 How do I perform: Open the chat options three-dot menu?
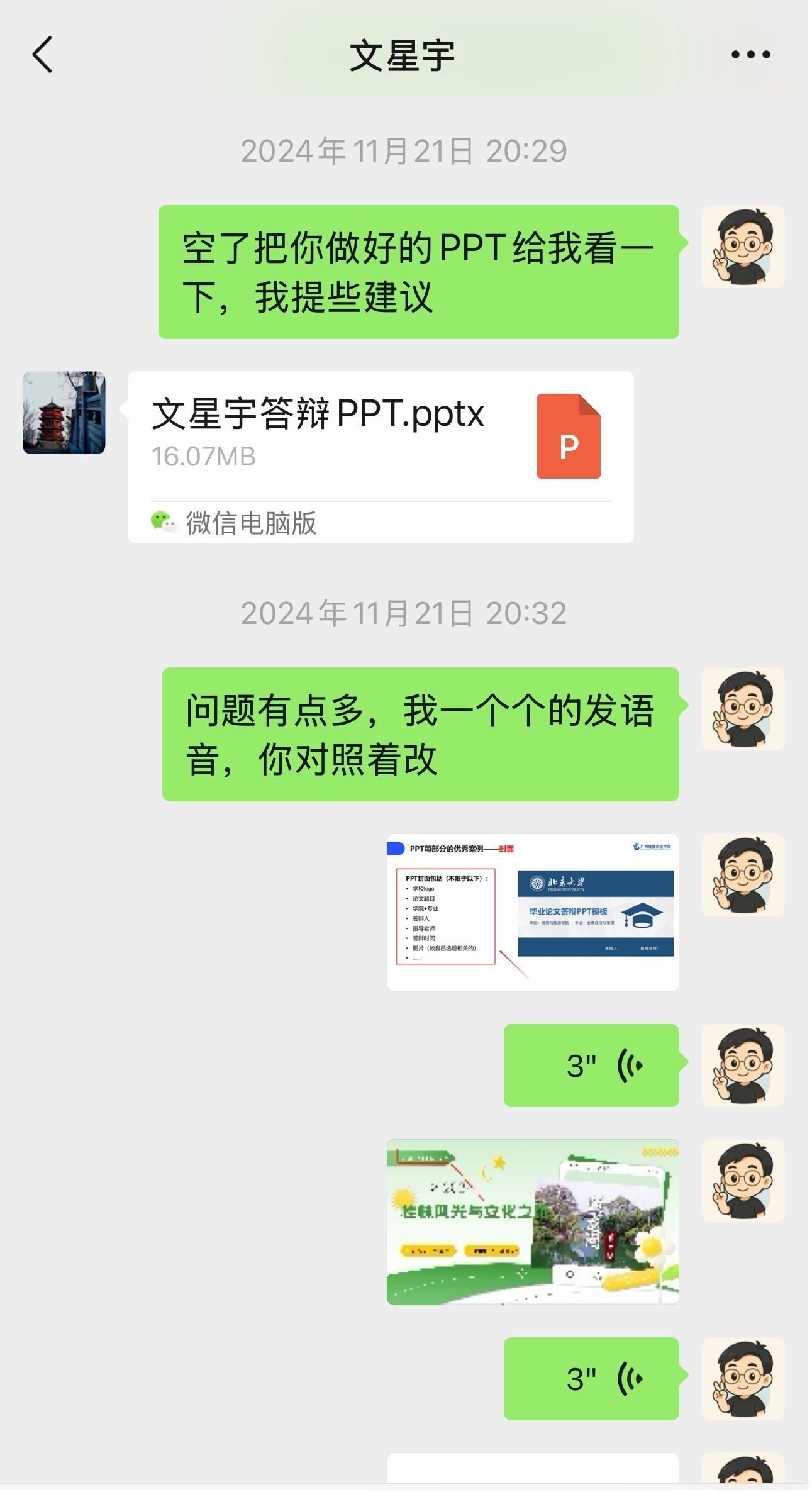click(750, 55)
